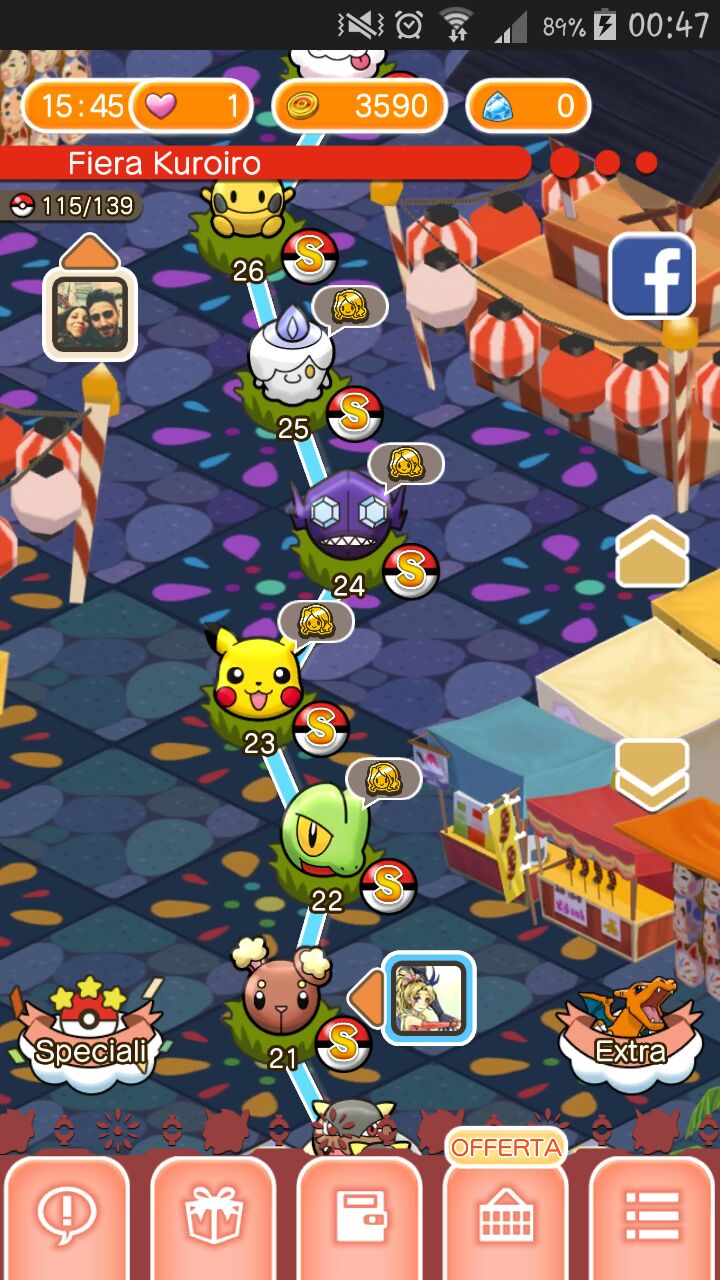720x1280 pixels.
Task: Play stage 23 with Pikachu
Action: (257, 680)
